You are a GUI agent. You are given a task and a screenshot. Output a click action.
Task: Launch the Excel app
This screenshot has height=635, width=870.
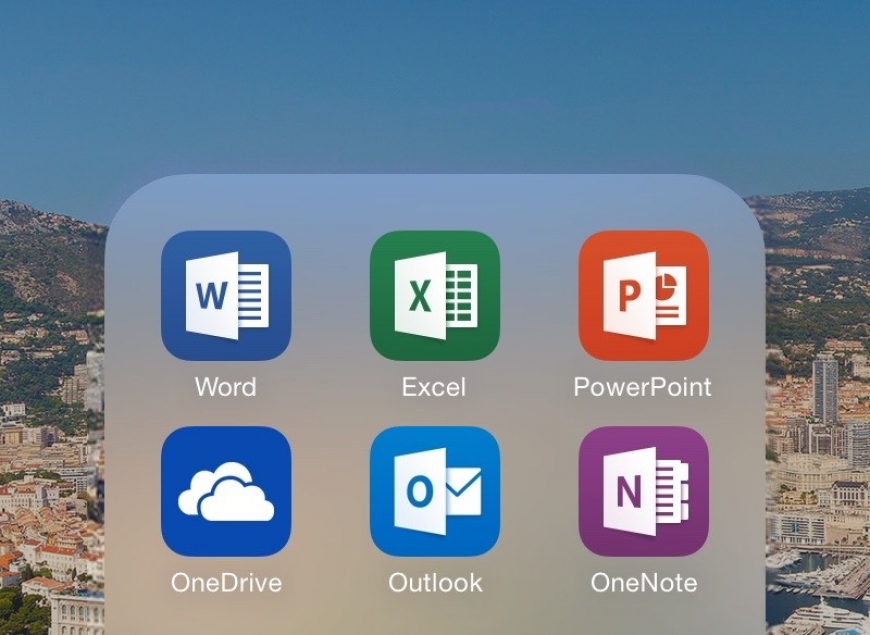(x=435, y=296)
